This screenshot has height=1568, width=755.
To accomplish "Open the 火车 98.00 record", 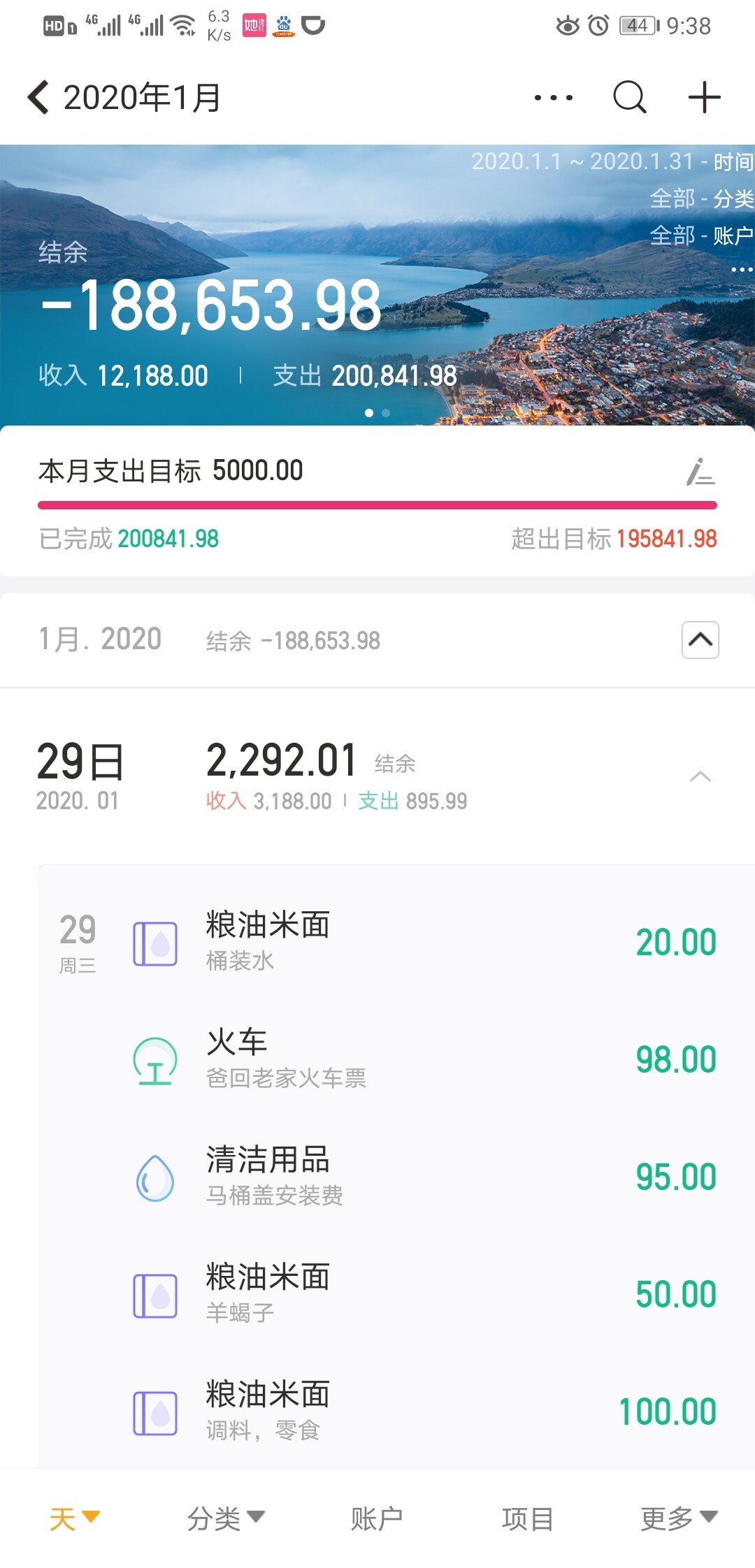I will coord(396,1058).
